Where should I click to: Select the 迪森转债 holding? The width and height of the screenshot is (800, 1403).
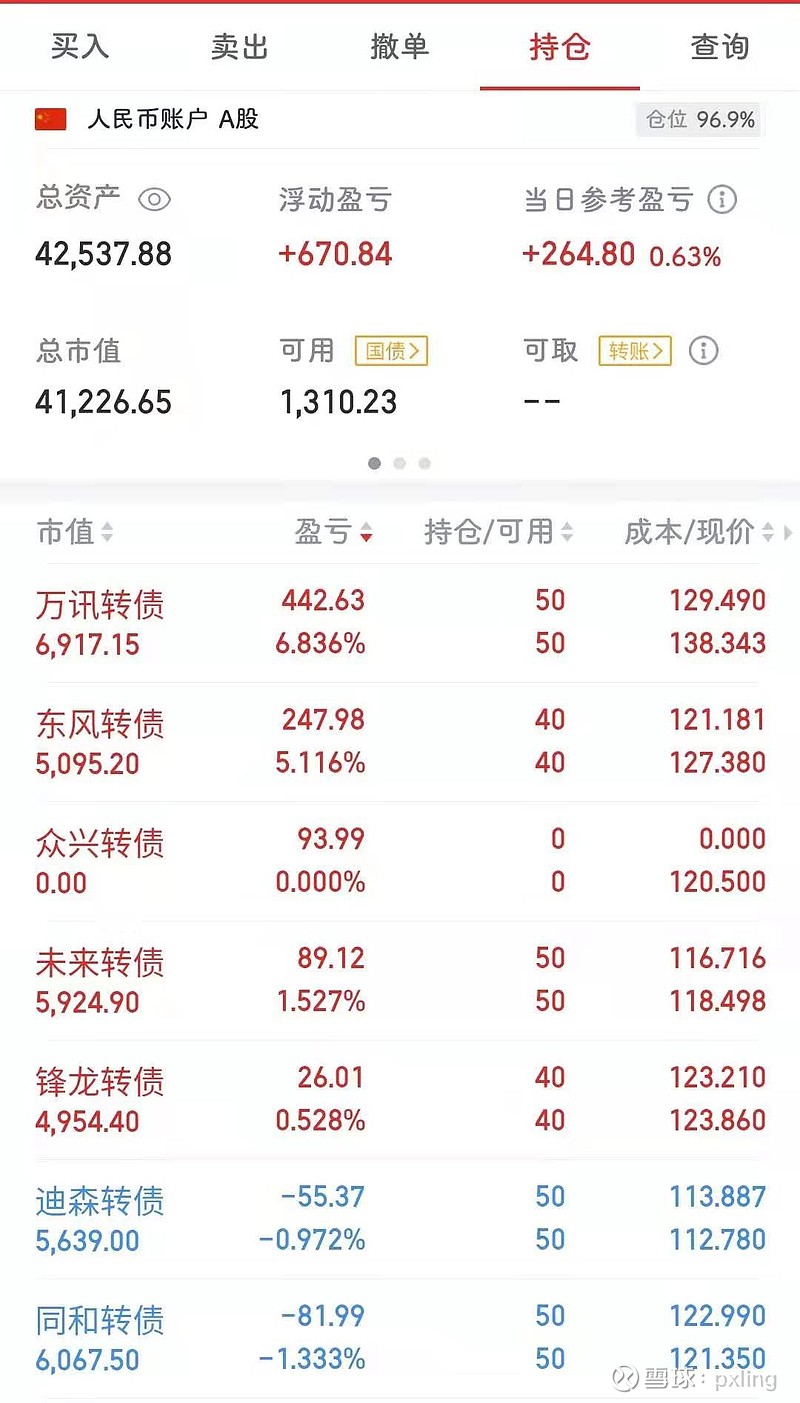click(400, 1218)
